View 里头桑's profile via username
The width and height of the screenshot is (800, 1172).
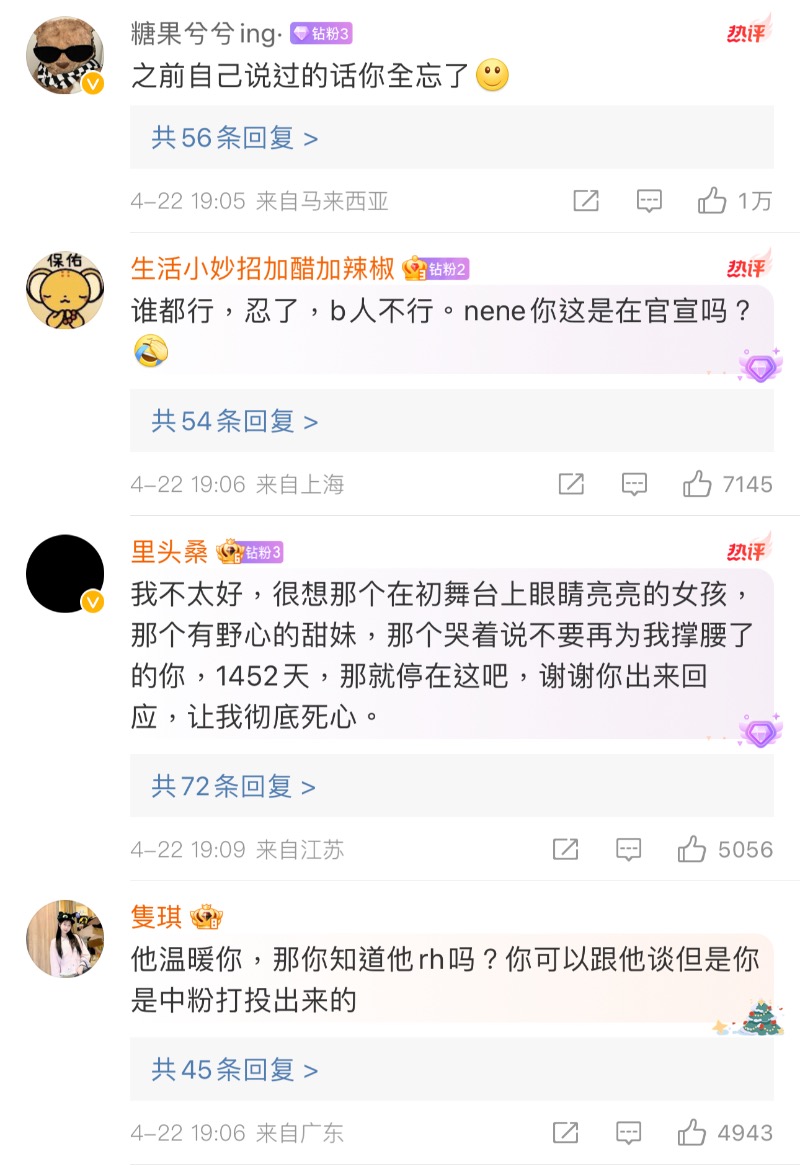(169, 551)
